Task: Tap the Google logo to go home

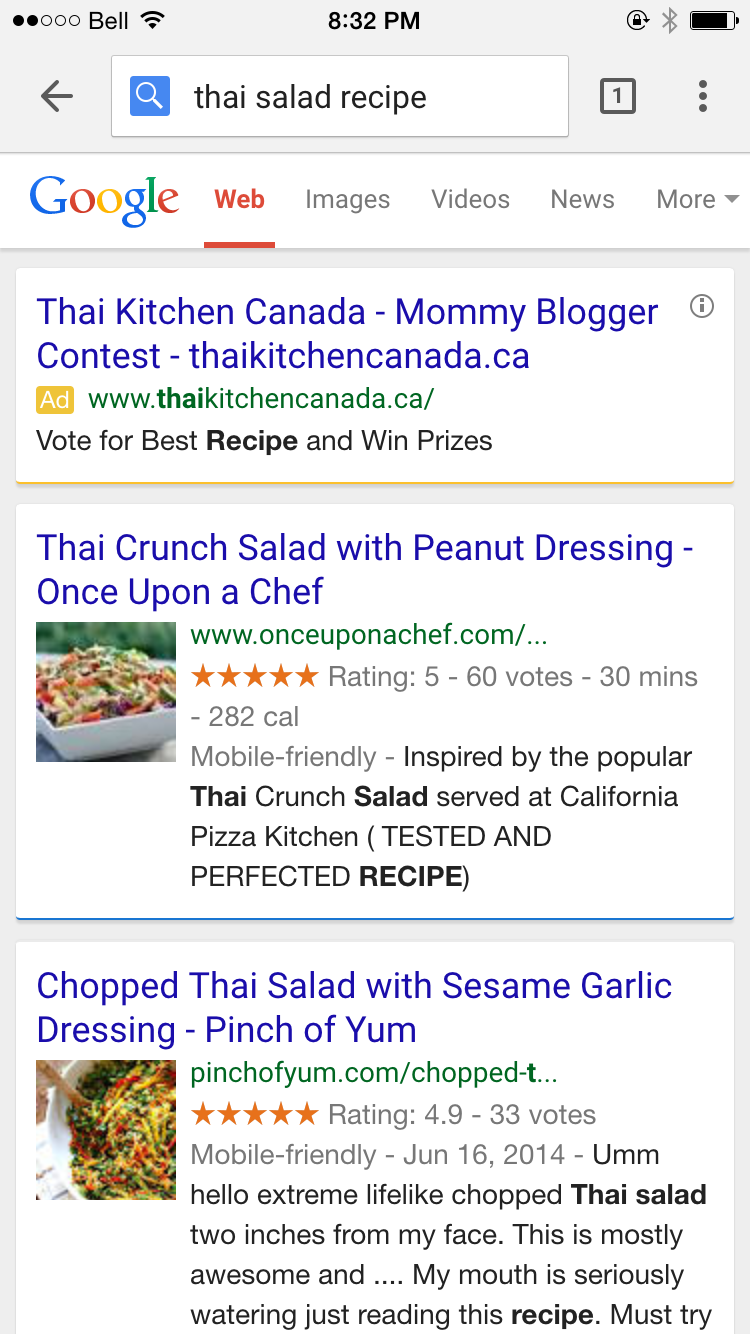Action: point(104,199)
